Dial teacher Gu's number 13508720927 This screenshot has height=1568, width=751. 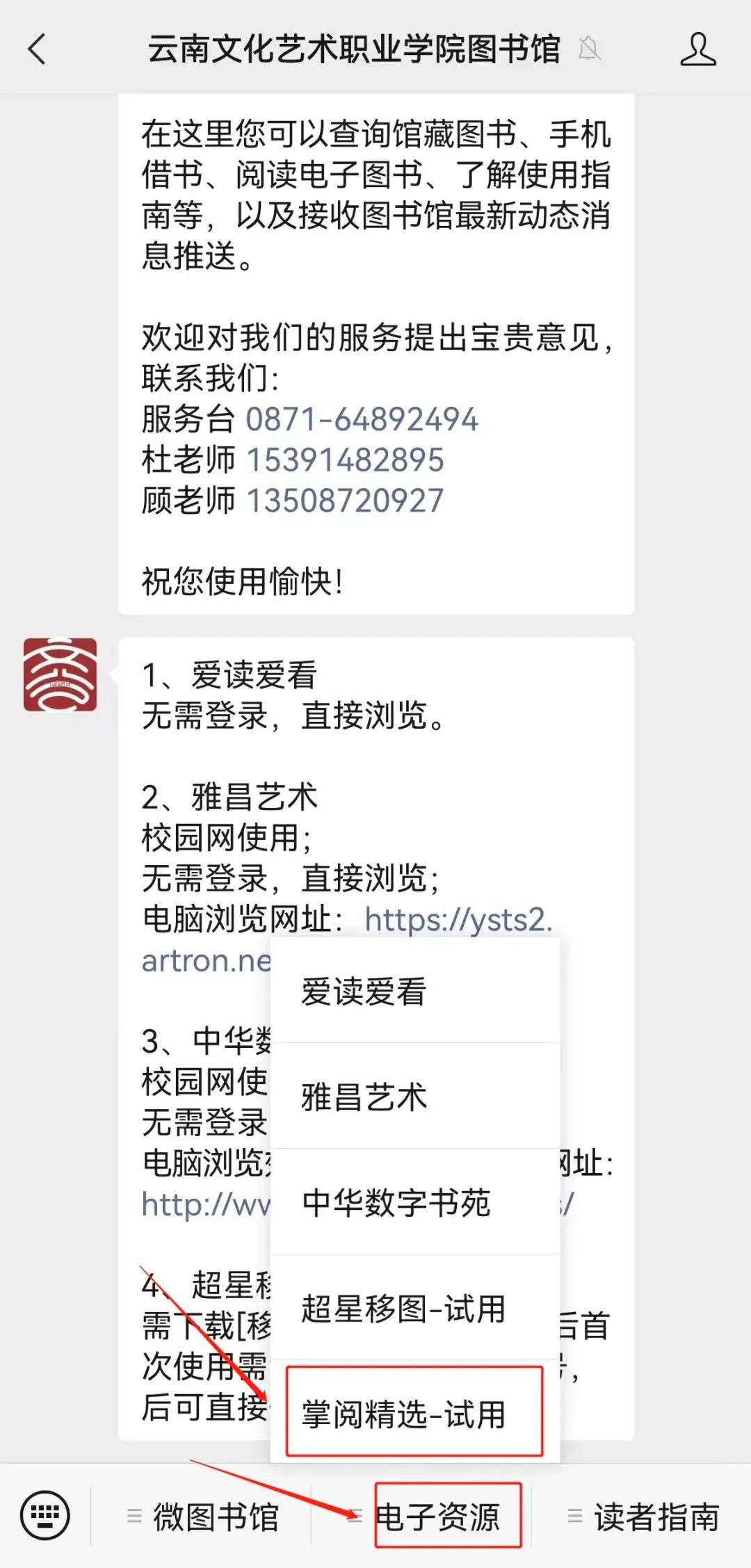click(345, 501)
